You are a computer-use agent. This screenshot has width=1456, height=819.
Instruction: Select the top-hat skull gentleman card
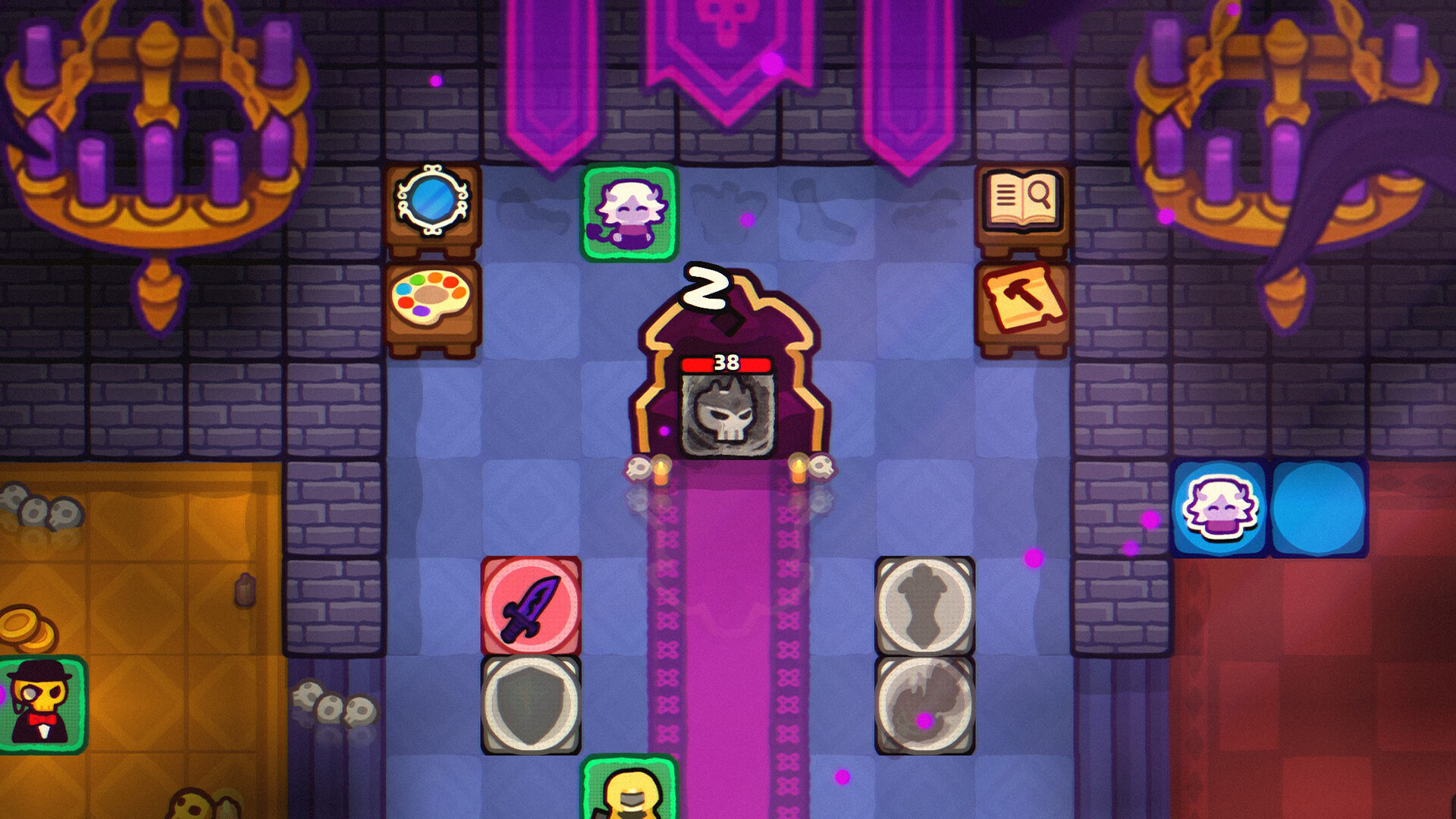[42, 704]
